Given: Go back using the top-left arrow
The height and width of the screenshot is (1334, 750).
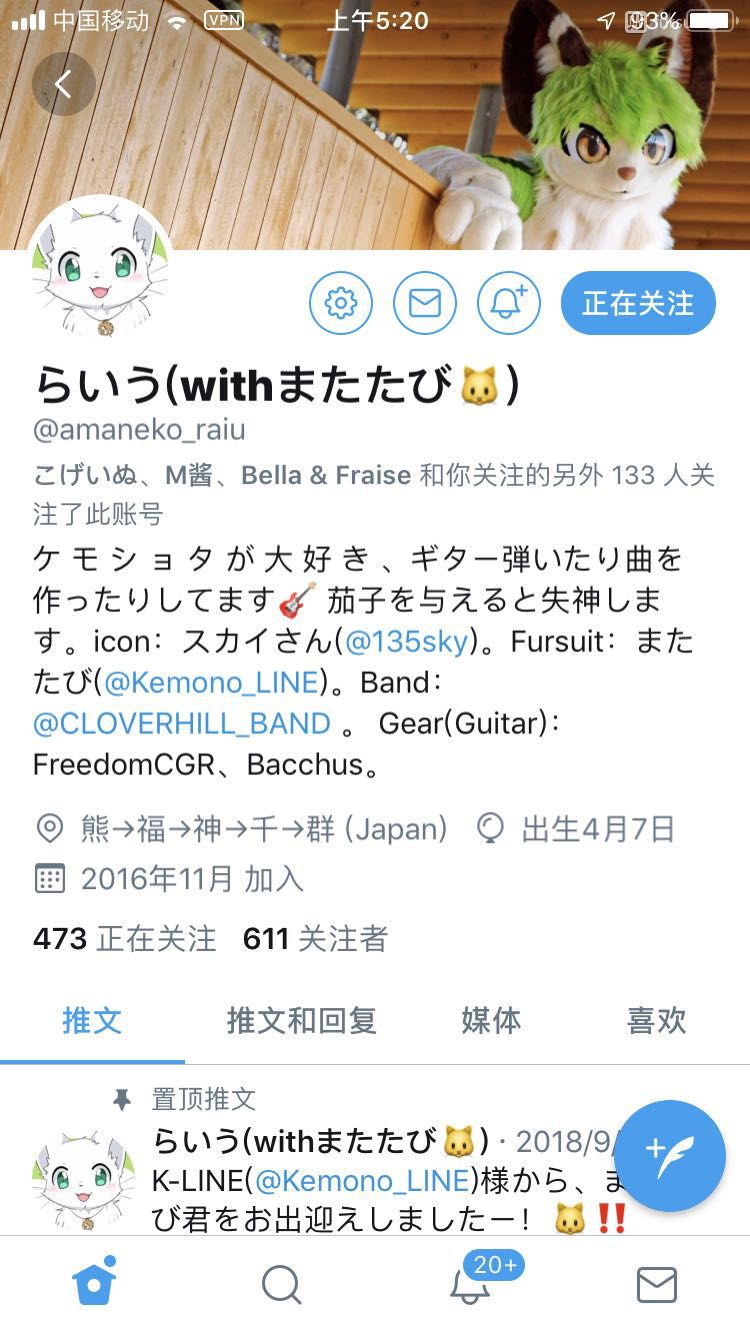Looking at the screenshot, I should (x=63, y=84).
